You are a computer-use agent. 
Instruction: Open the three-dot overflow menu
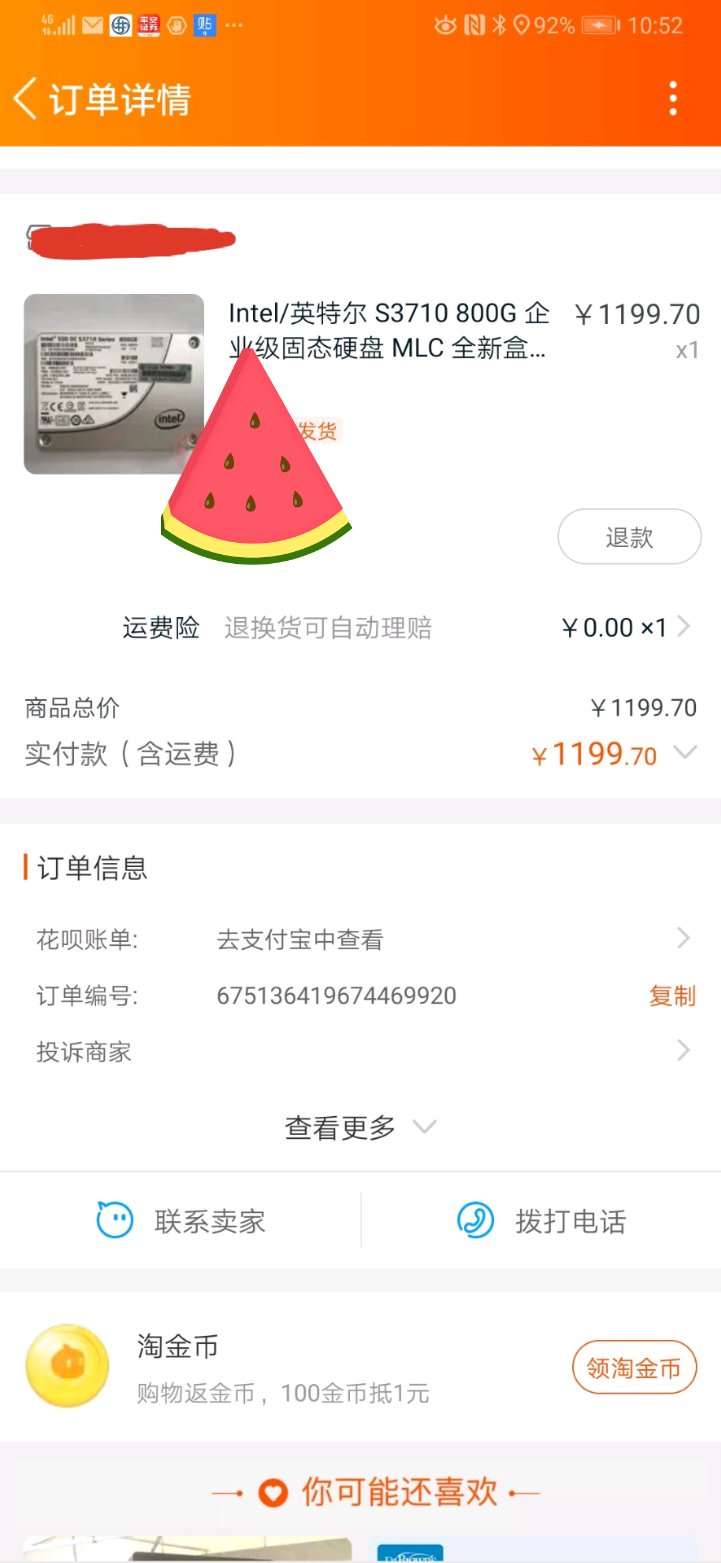673,99
